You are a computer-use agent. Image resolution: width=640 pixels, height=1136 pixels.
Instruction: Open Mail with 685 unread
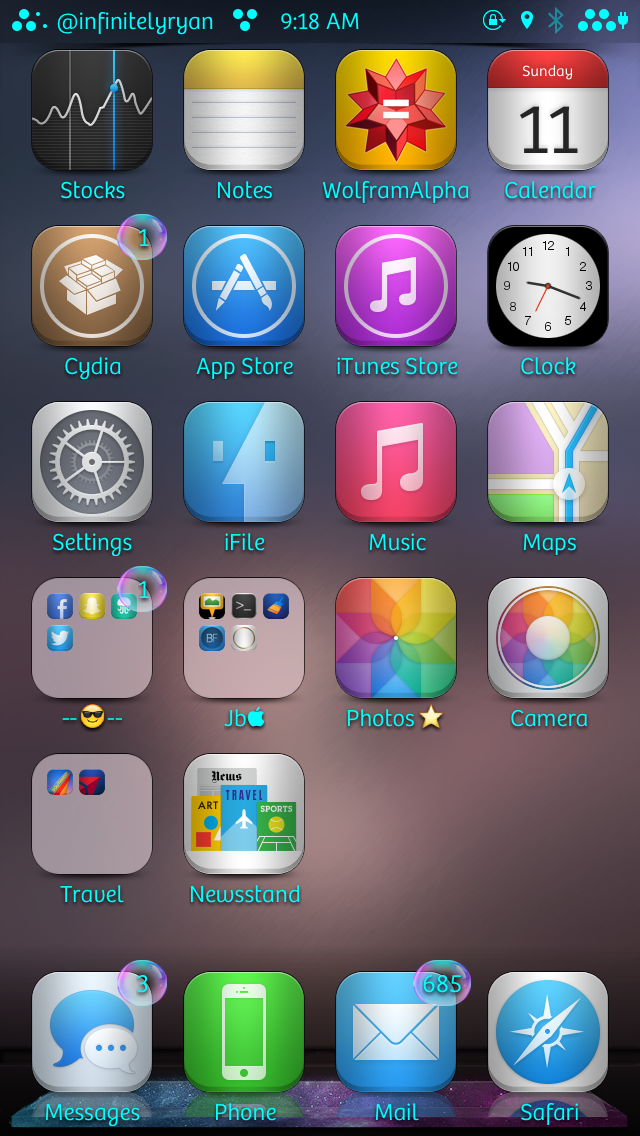(396, 1032)
